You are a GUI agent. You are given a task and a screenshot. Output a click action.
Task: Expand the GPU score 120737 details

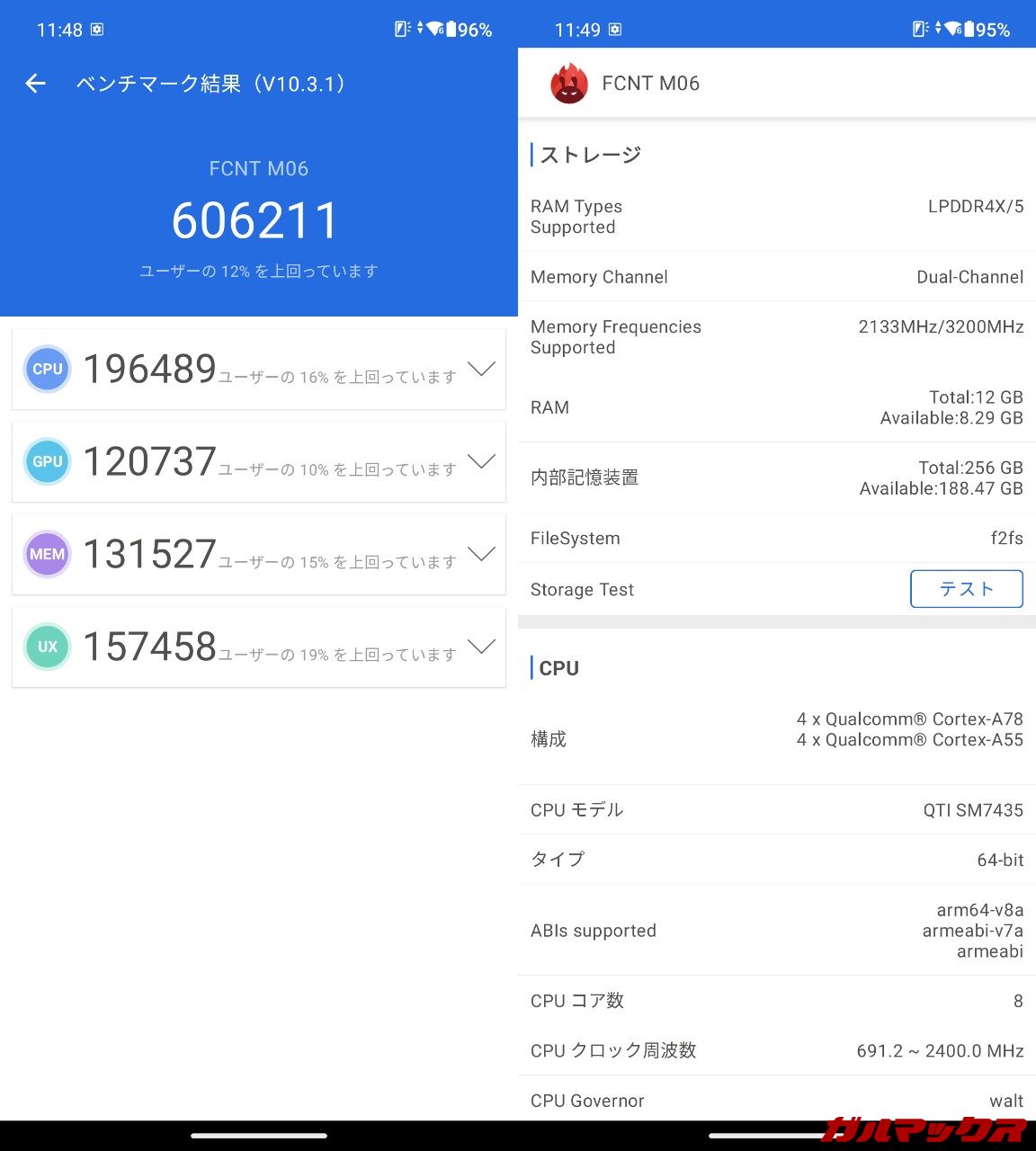click(481, 461)
